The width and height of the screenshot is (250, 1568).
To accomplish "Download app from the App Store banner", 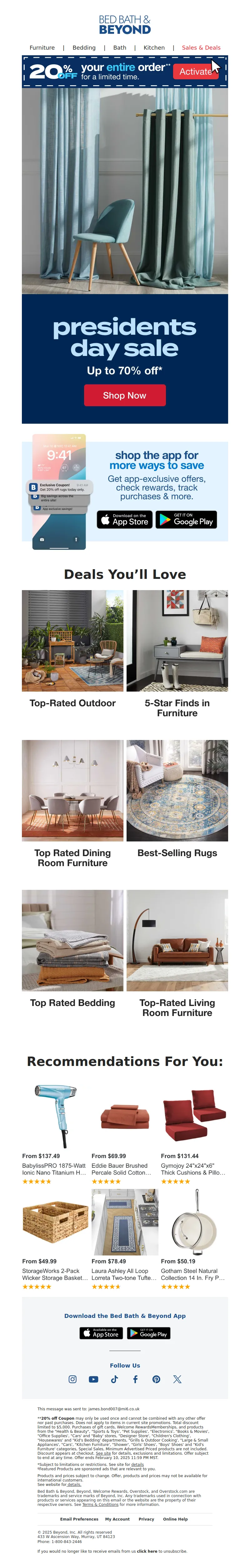I will pyautogui.click(x=124, y=519).
